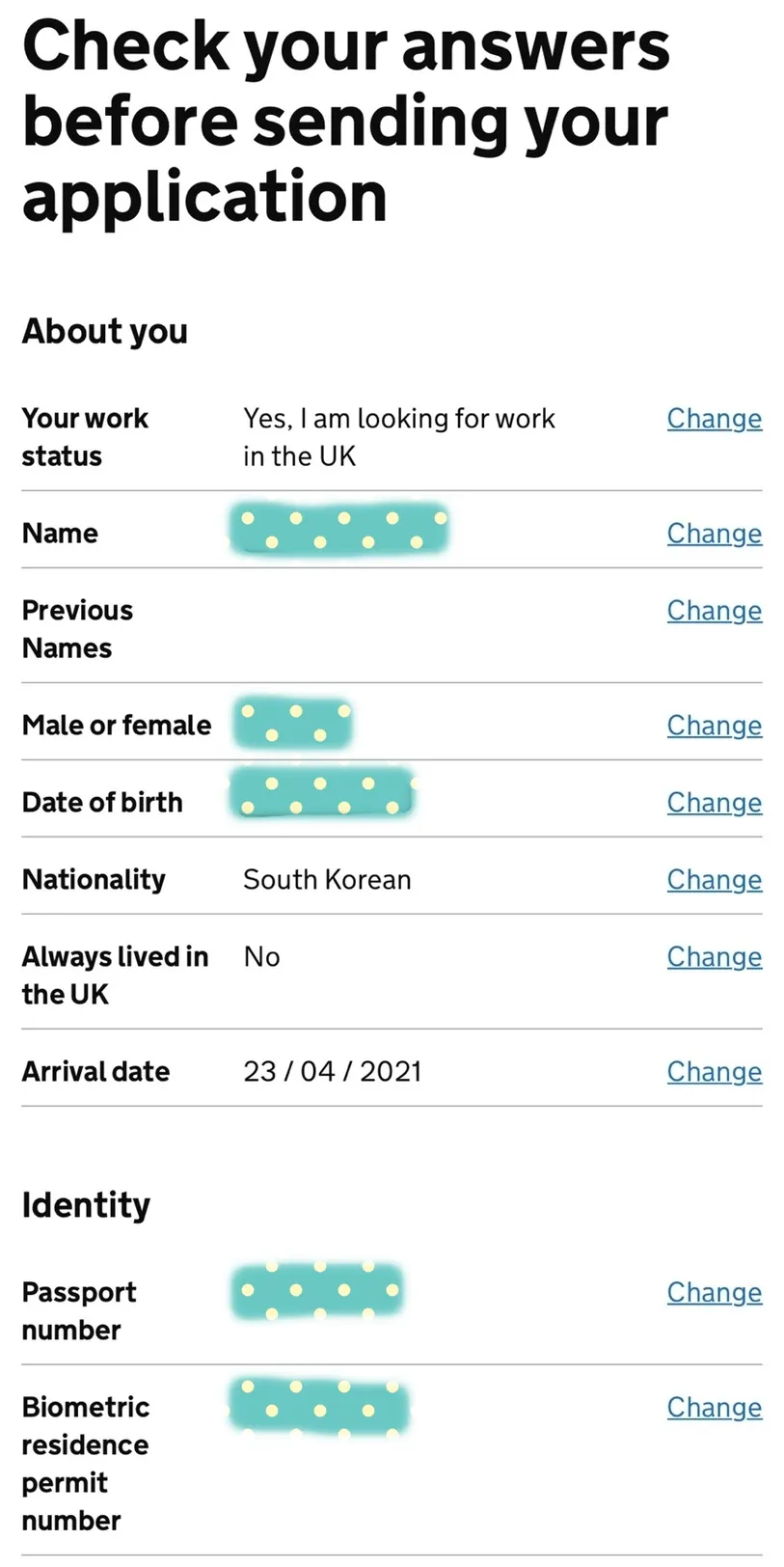Edit the Previous Names entry
Image resolution: width=784 pixels, height=1567 pixels.
coord(714,611)
